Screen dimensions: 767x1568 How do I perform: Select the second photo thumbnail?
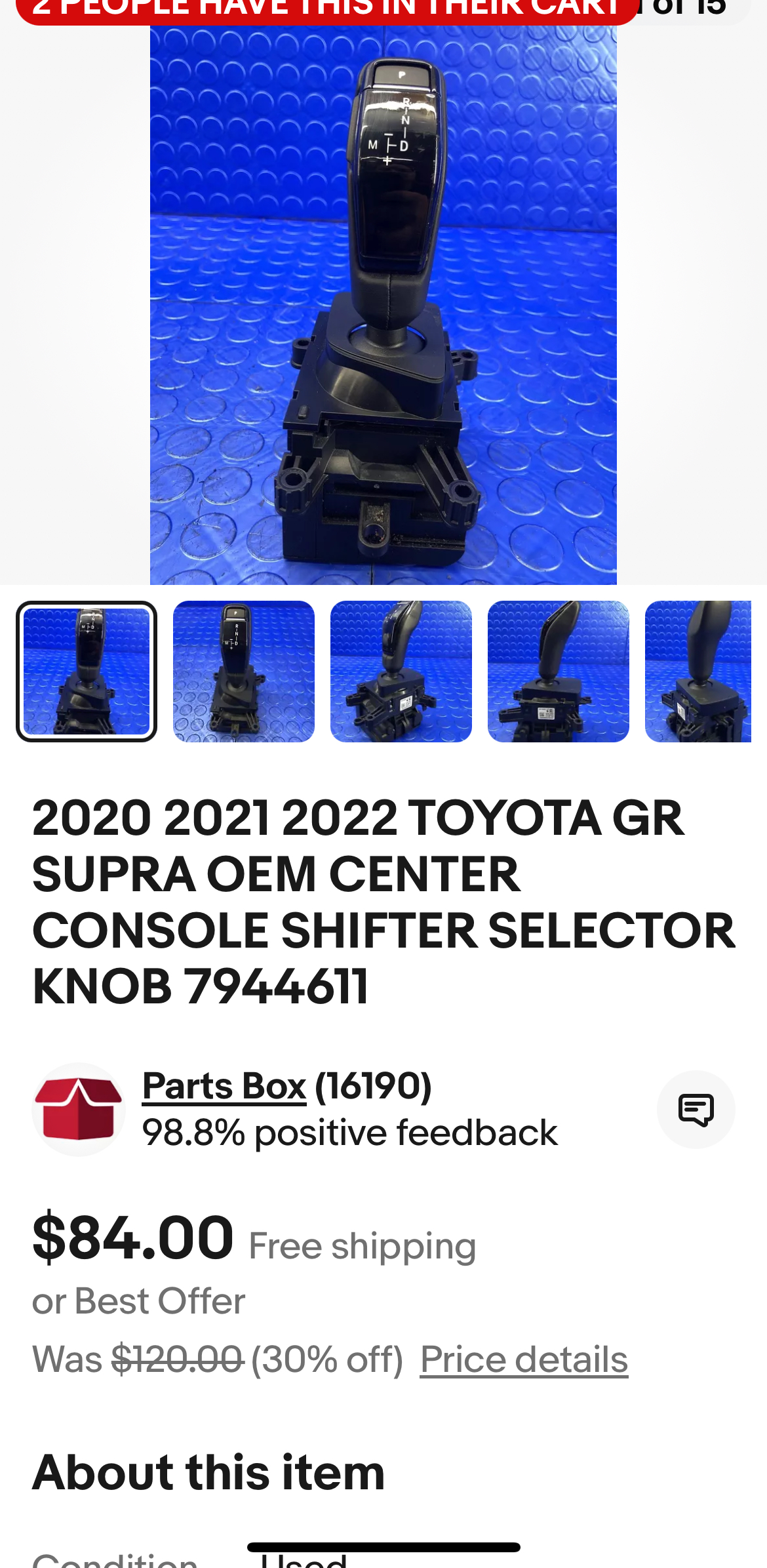(x=244, y=672)
